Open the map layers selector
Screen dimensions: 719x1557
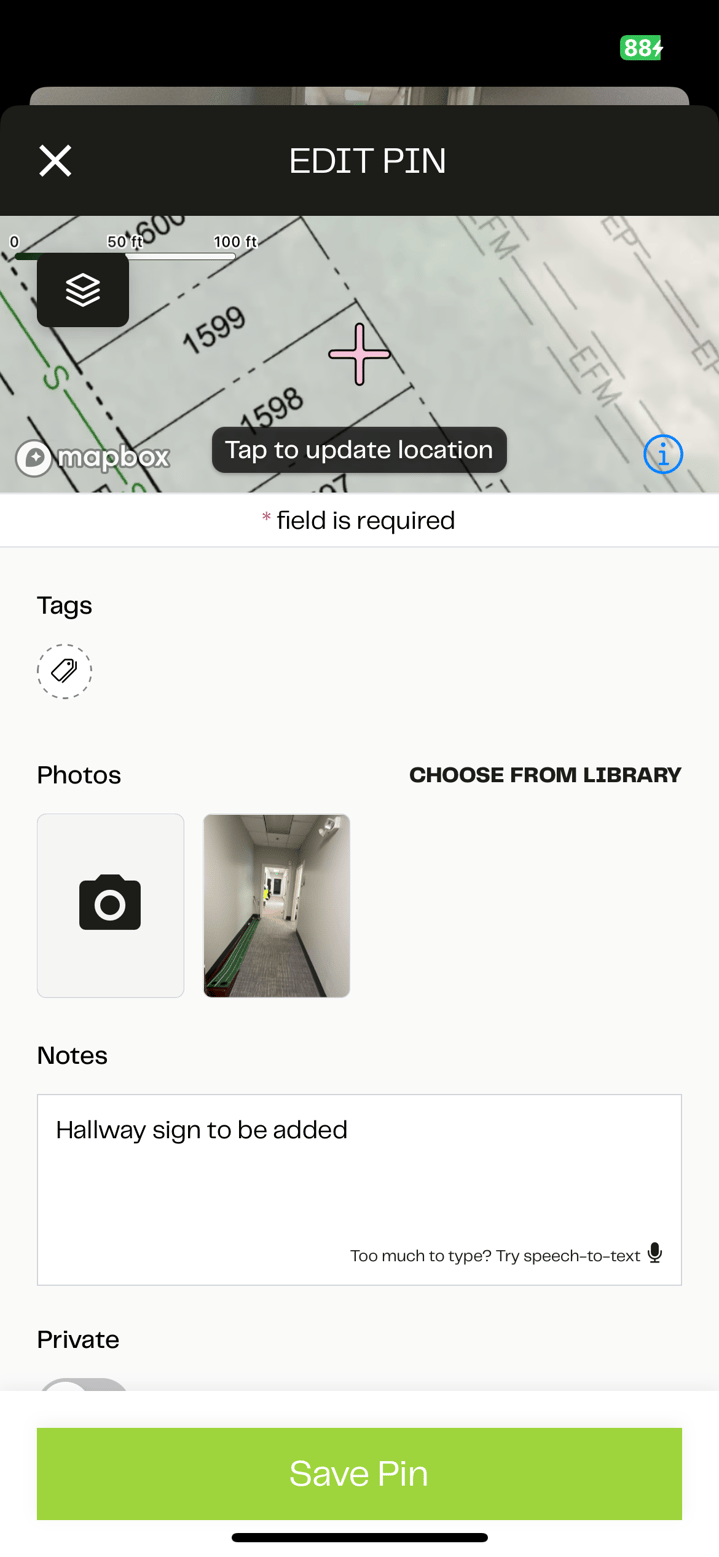pyautogui.click(x=83, y=290)
